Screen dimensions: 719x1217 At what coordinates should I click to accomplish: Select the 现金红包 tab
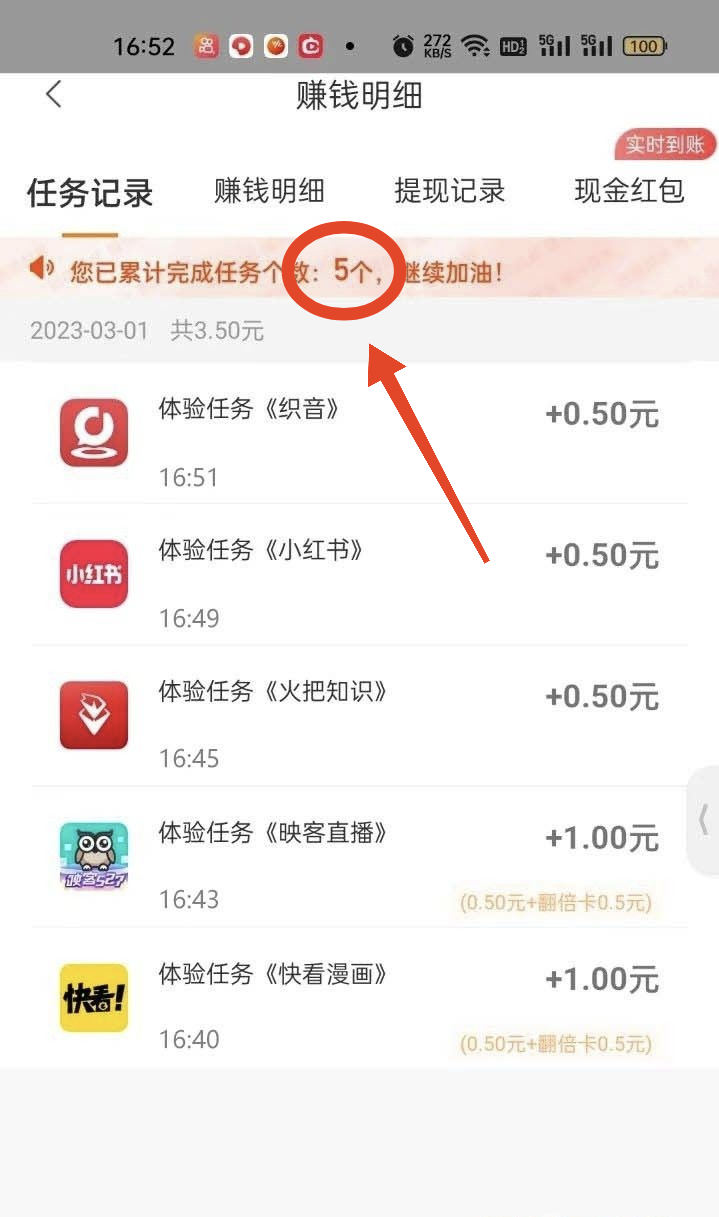pos(629,191)
